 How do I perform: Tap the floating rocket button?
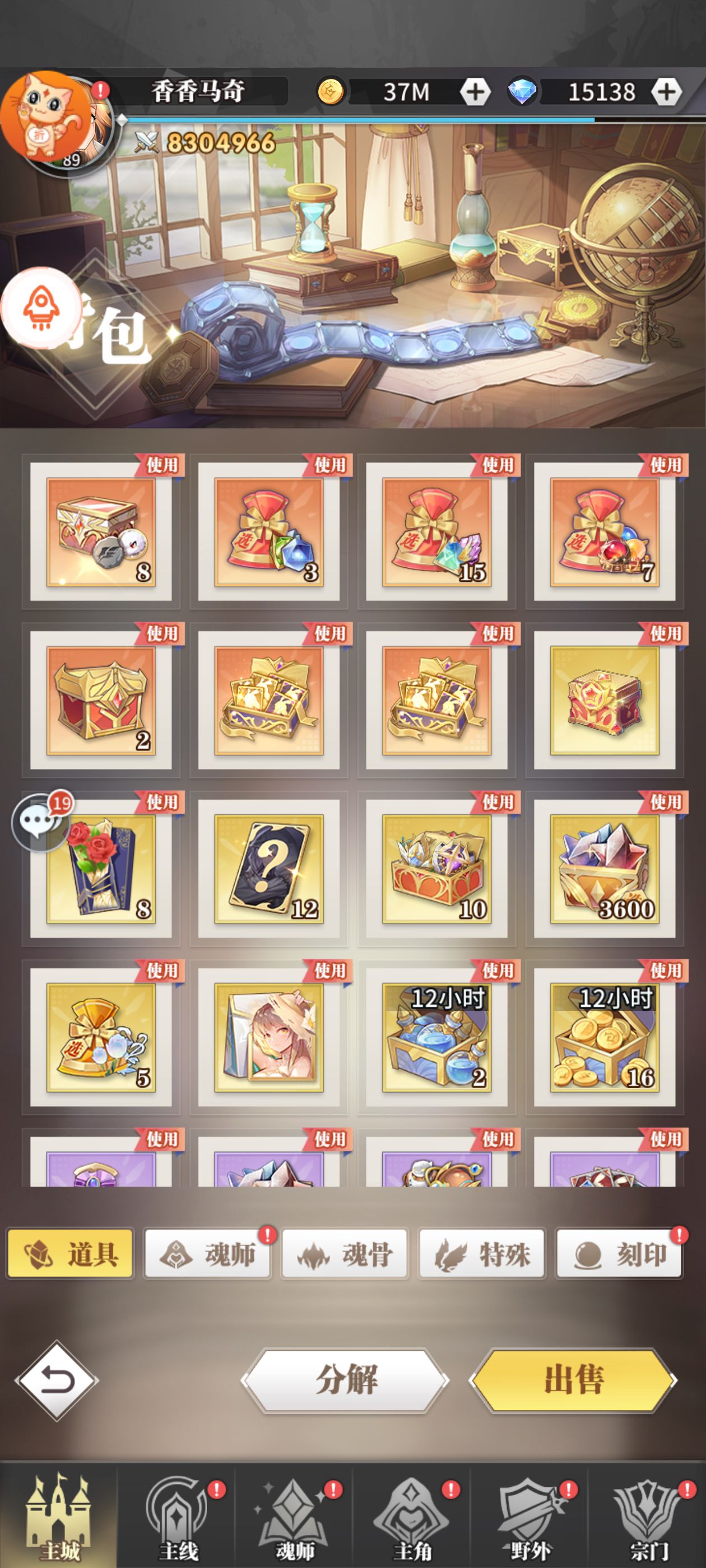(41, 308)
